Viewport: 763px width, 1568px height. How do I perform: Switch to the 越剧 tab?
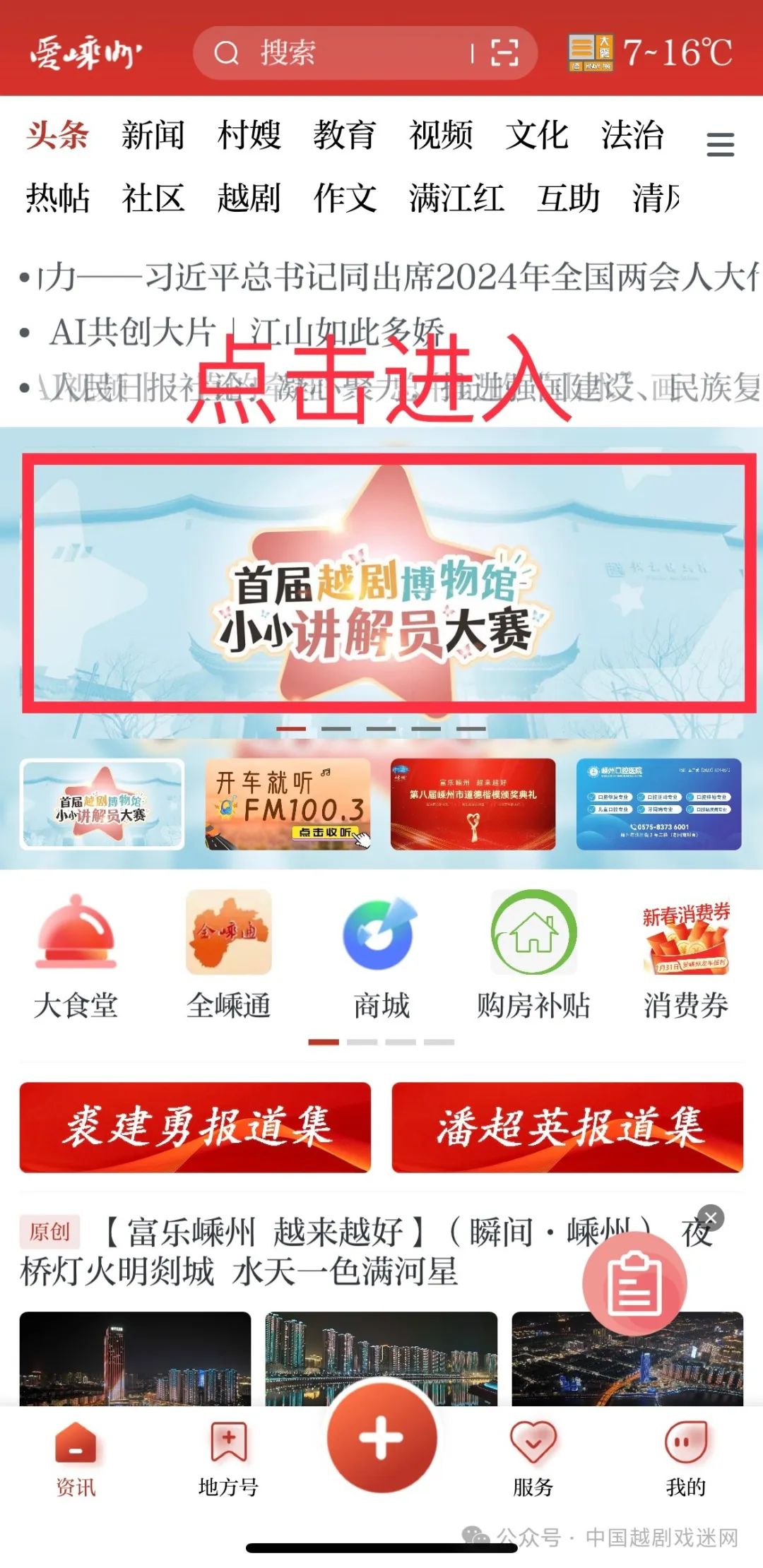(249, 198)
